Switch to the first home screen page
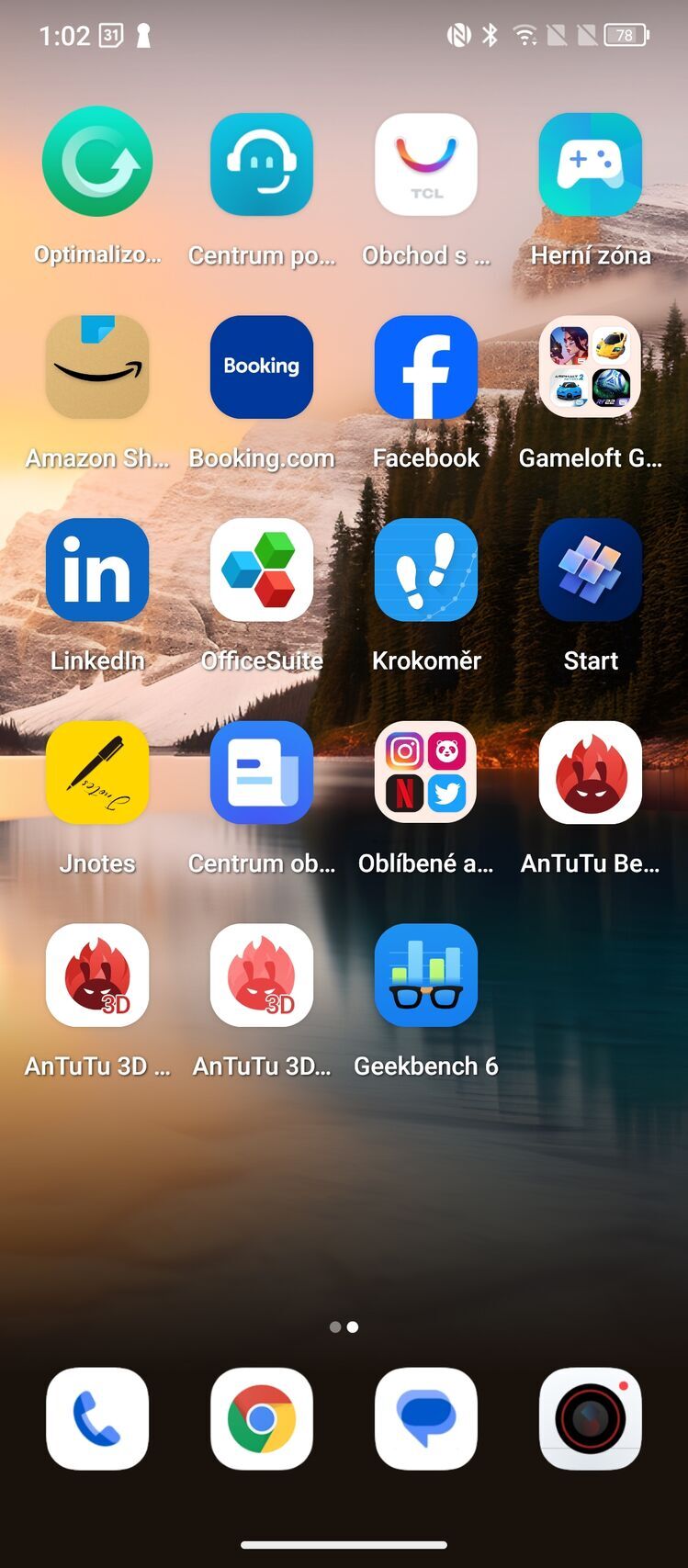 click(x=333, y=1326)
